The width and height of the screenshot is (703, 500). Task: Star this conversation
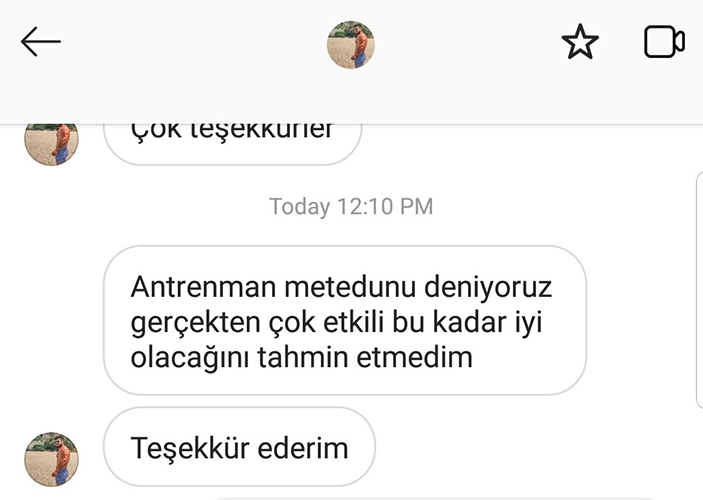pos(580,43)
